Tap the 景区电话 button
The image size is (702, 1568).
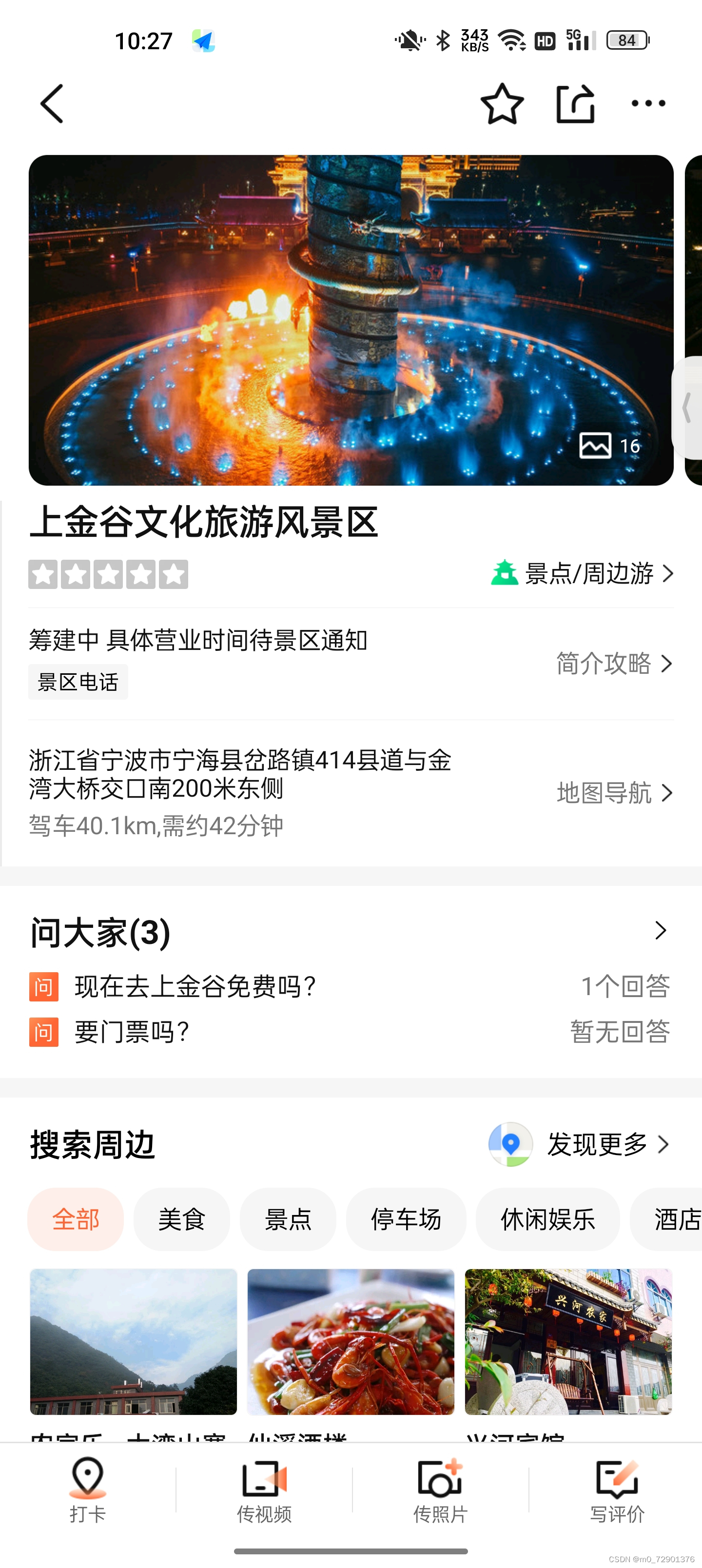(78, 682)
